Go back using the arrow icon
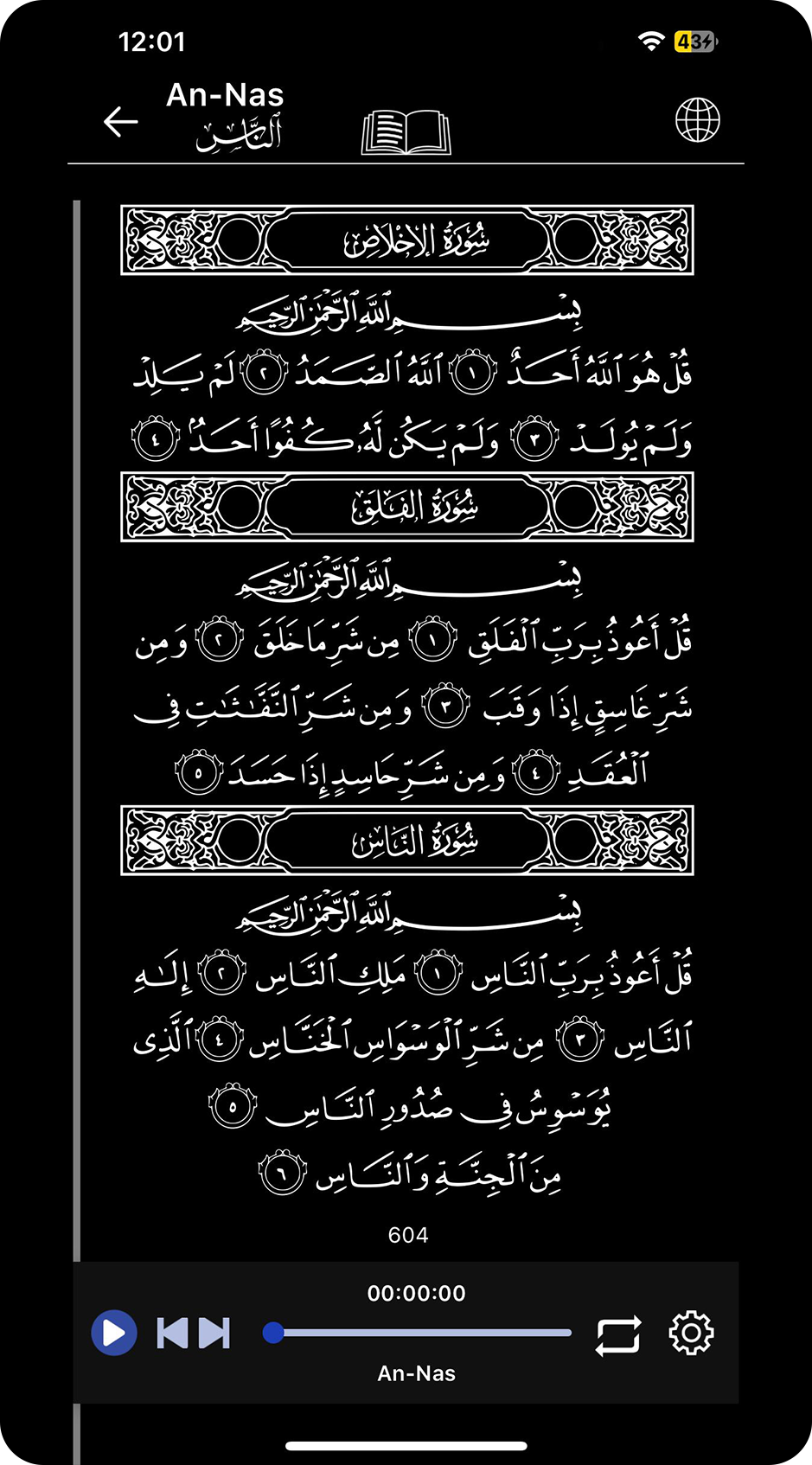 point(121,122)
